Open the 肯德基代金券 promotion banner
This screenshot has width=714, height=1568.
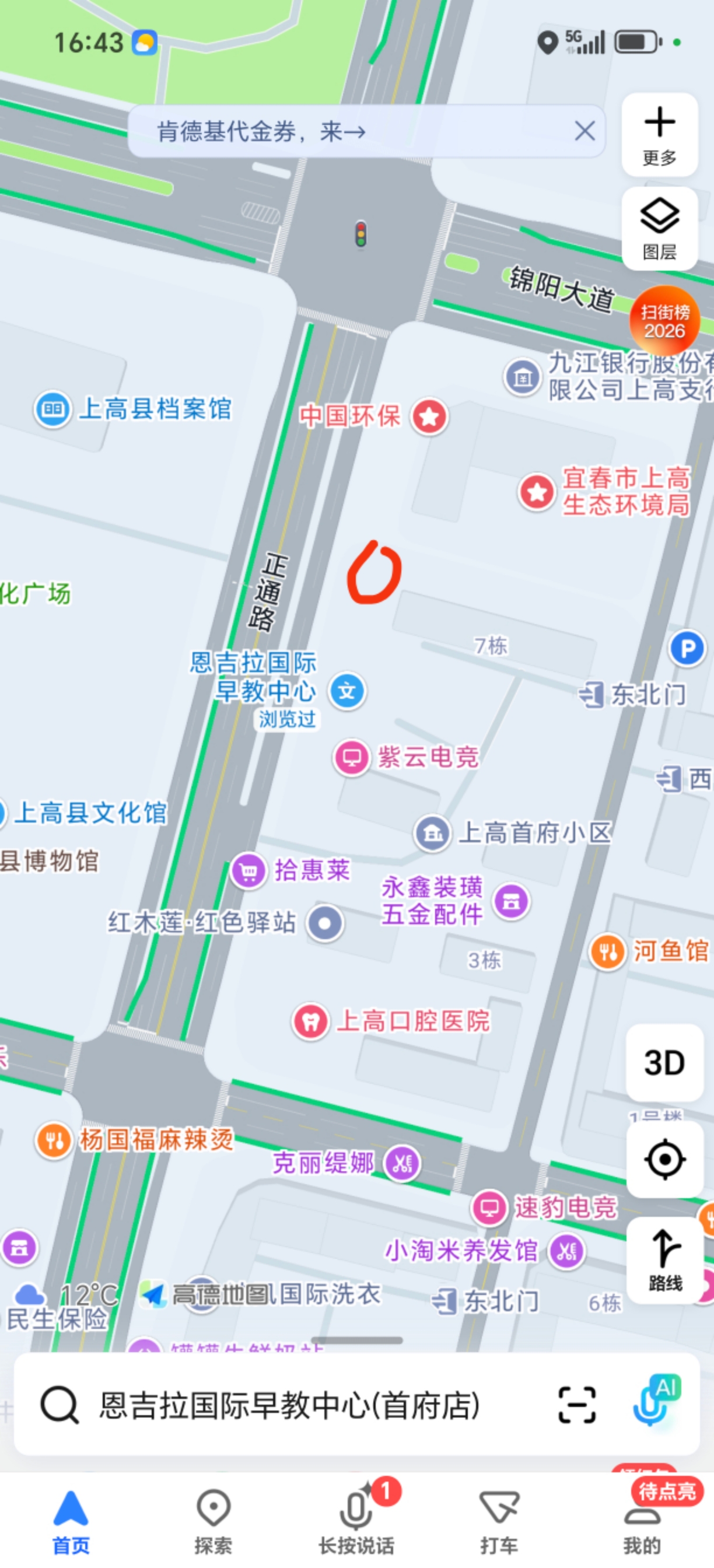262,131
